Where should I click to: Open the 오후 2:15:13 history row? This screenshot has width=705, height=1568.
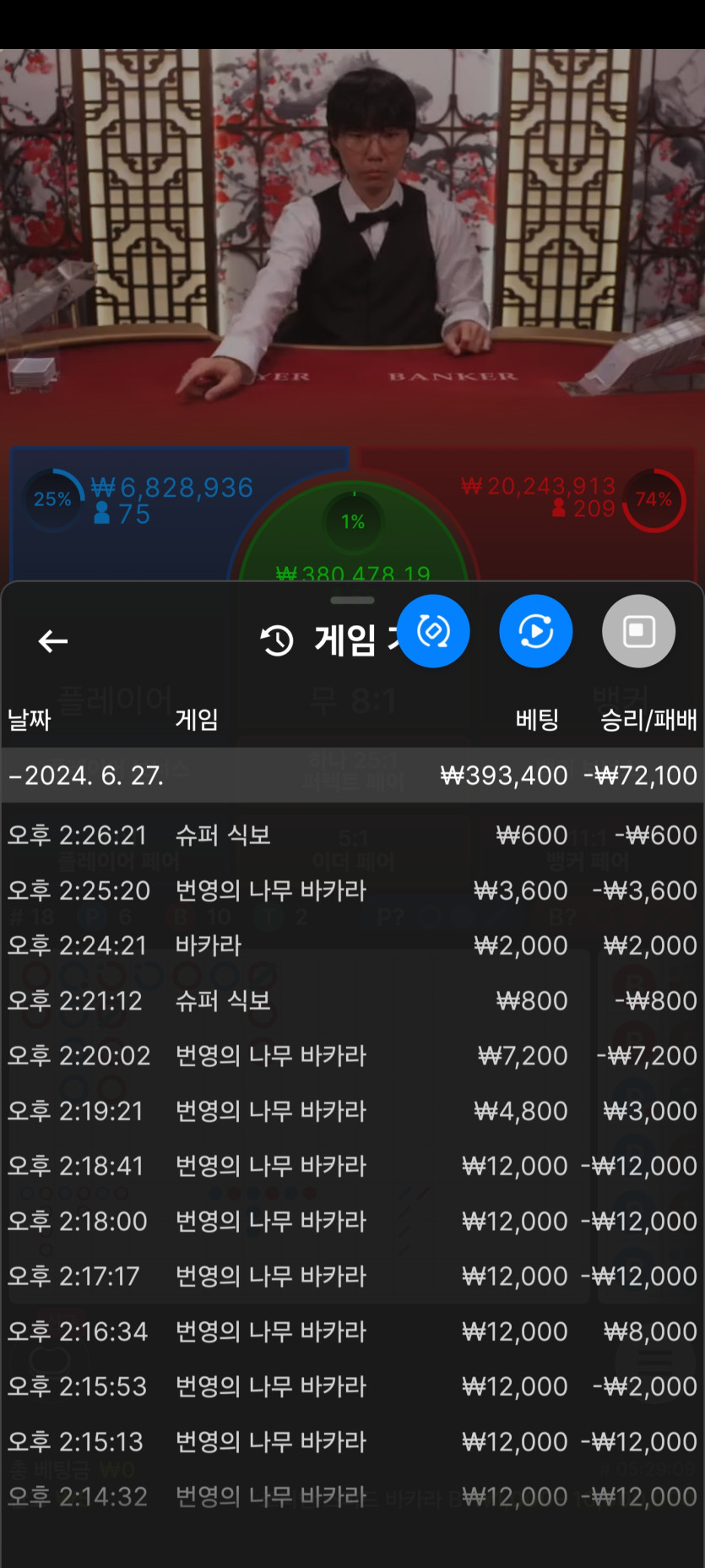point(352,1442)
